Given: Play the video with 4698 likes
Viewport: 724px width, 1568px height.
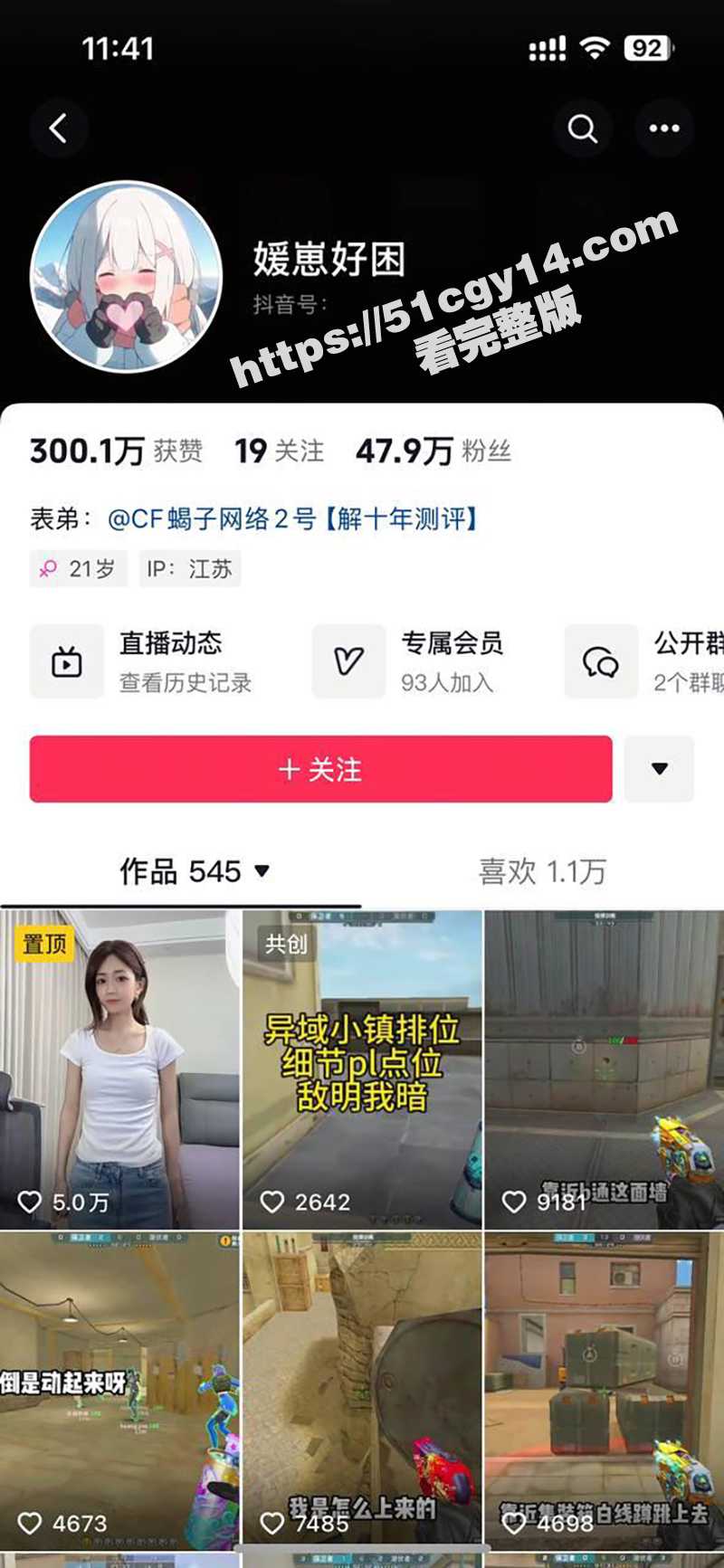Looking at the screenshot, I should (x=604, y=1389).
